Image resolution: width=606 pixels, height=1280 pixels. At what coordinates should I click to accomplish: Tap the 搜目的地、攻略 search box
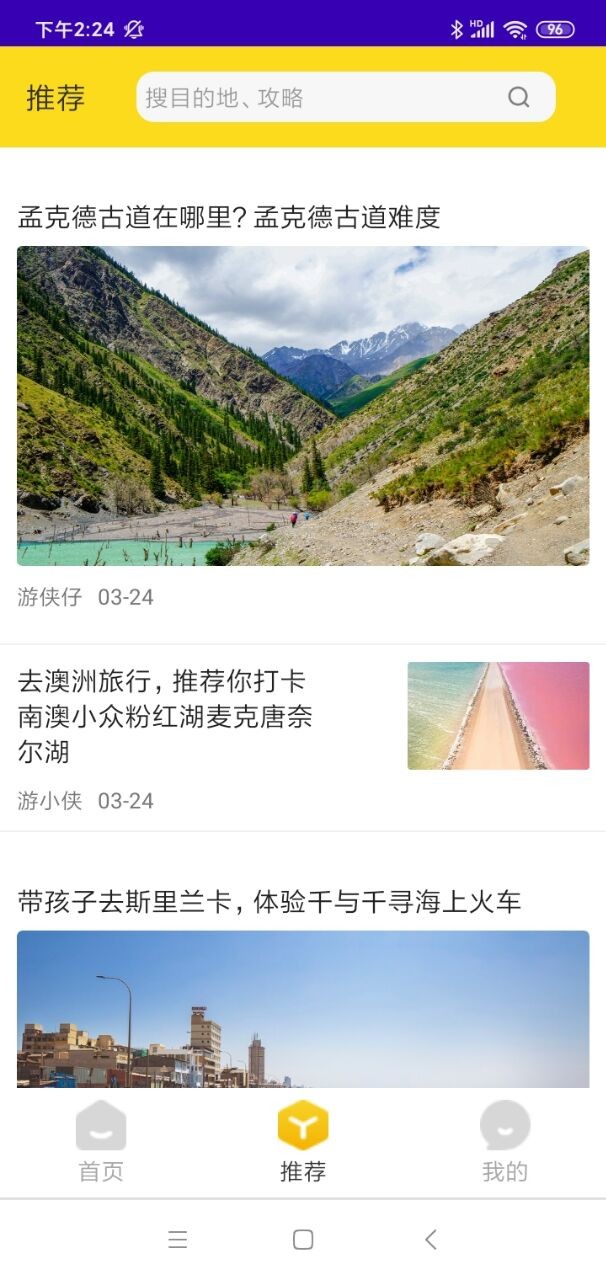(x=320, y=97)
